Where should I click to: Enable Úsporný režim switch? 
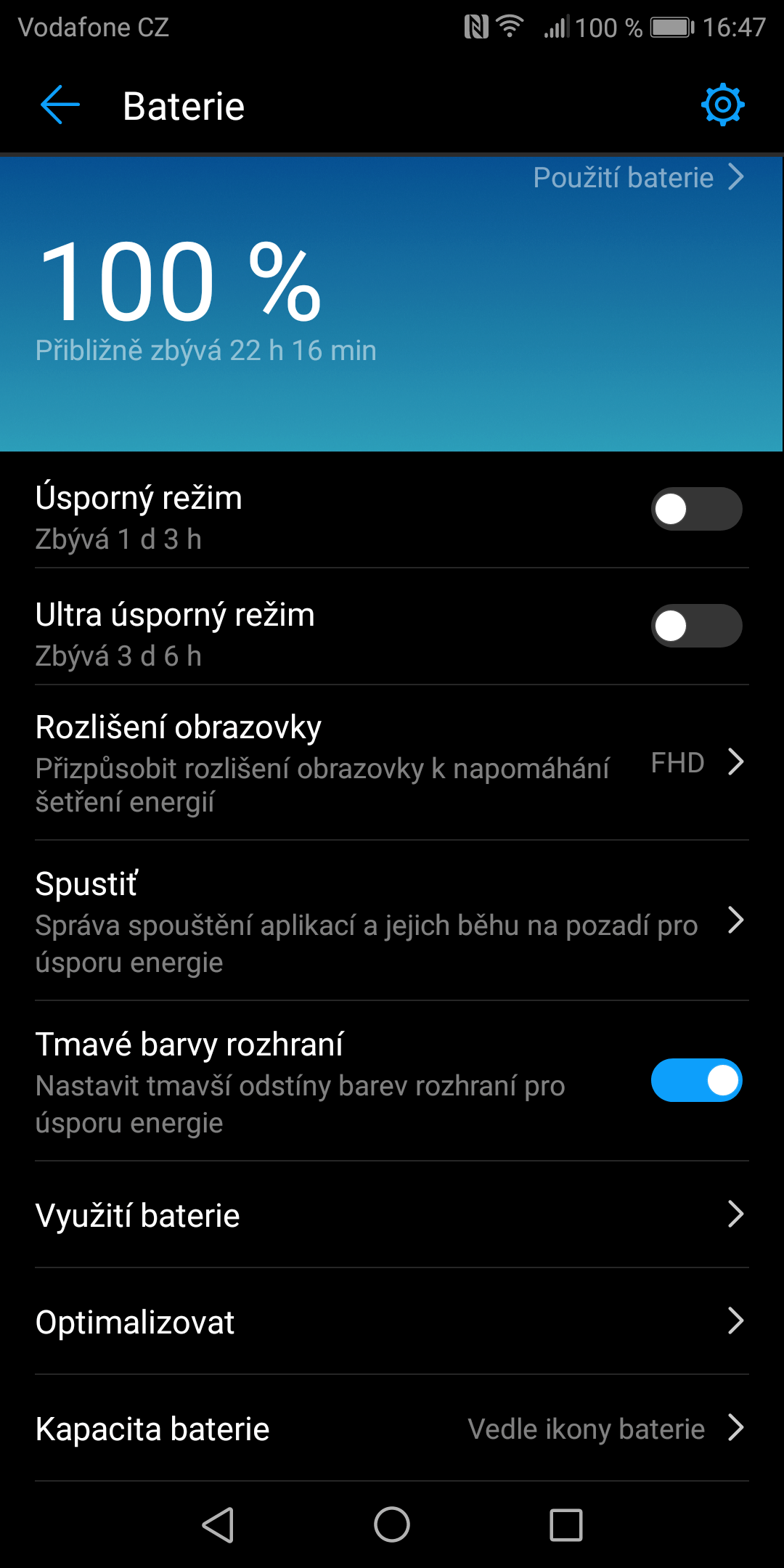pos(696,509)
